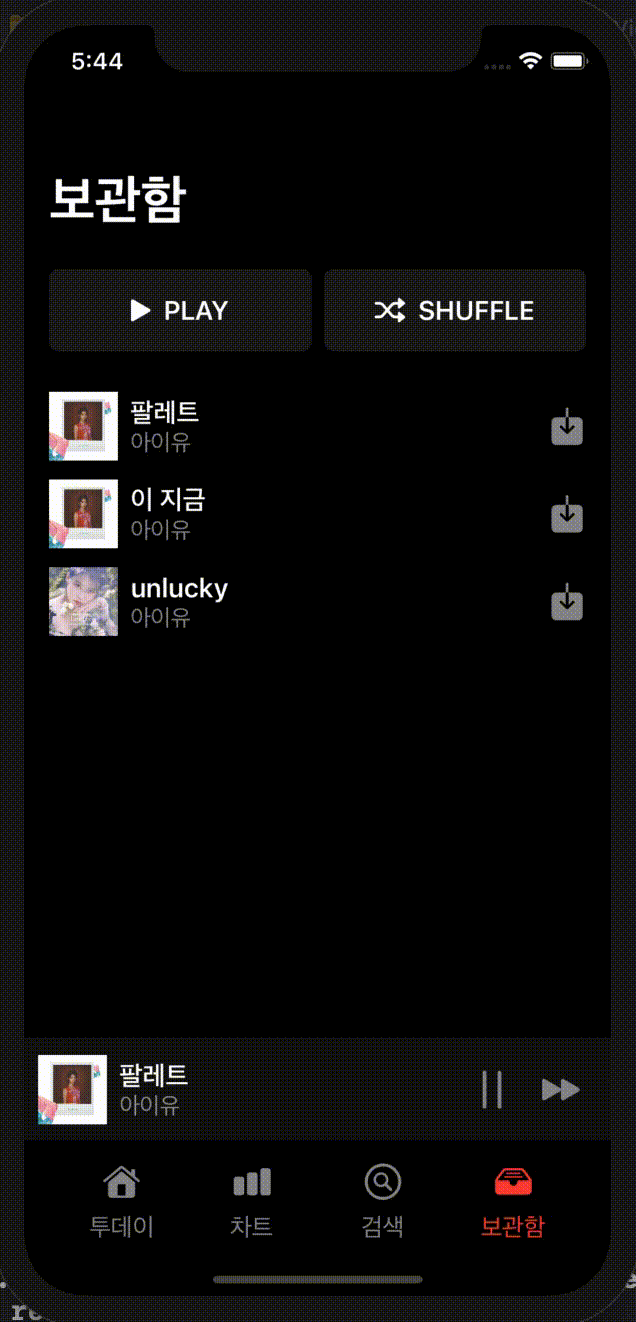Download 팔레트 using its download icon
This screenshot has height=1322, width=636.
tap(567, 427)
